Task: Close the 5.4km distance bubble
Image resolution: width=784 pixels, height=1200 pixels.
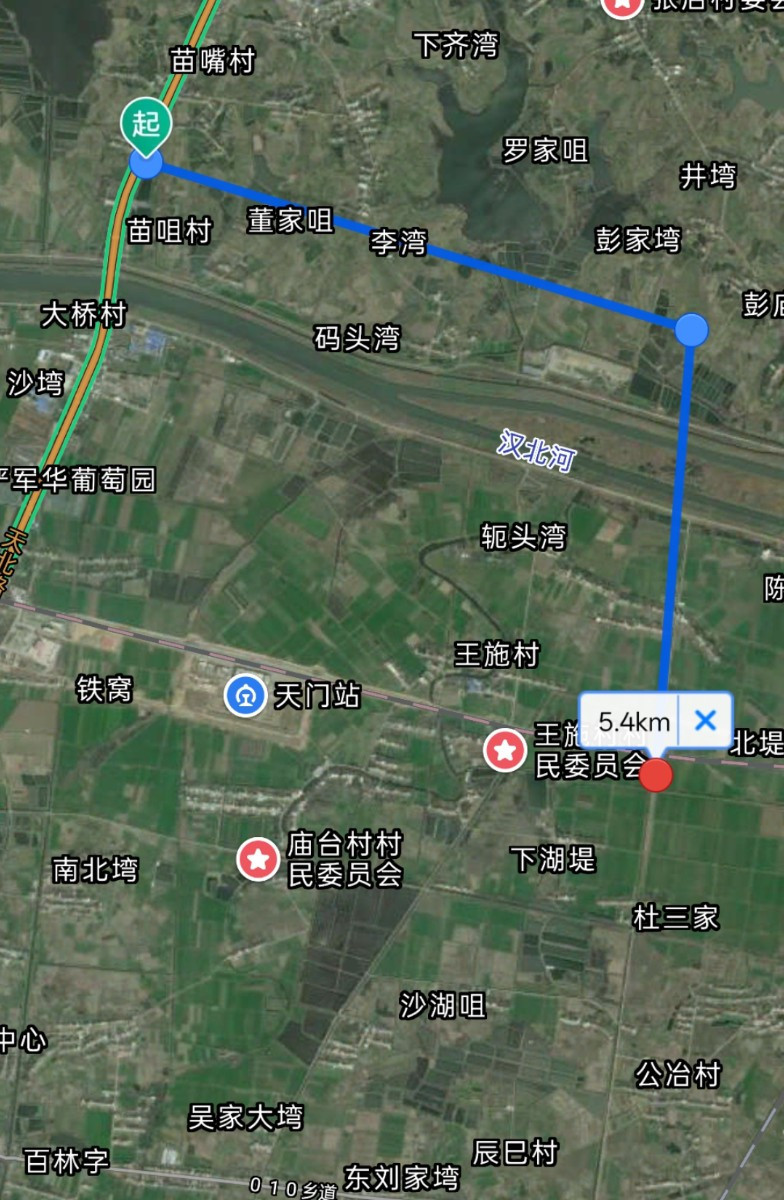Action: (x=705, y=720)
